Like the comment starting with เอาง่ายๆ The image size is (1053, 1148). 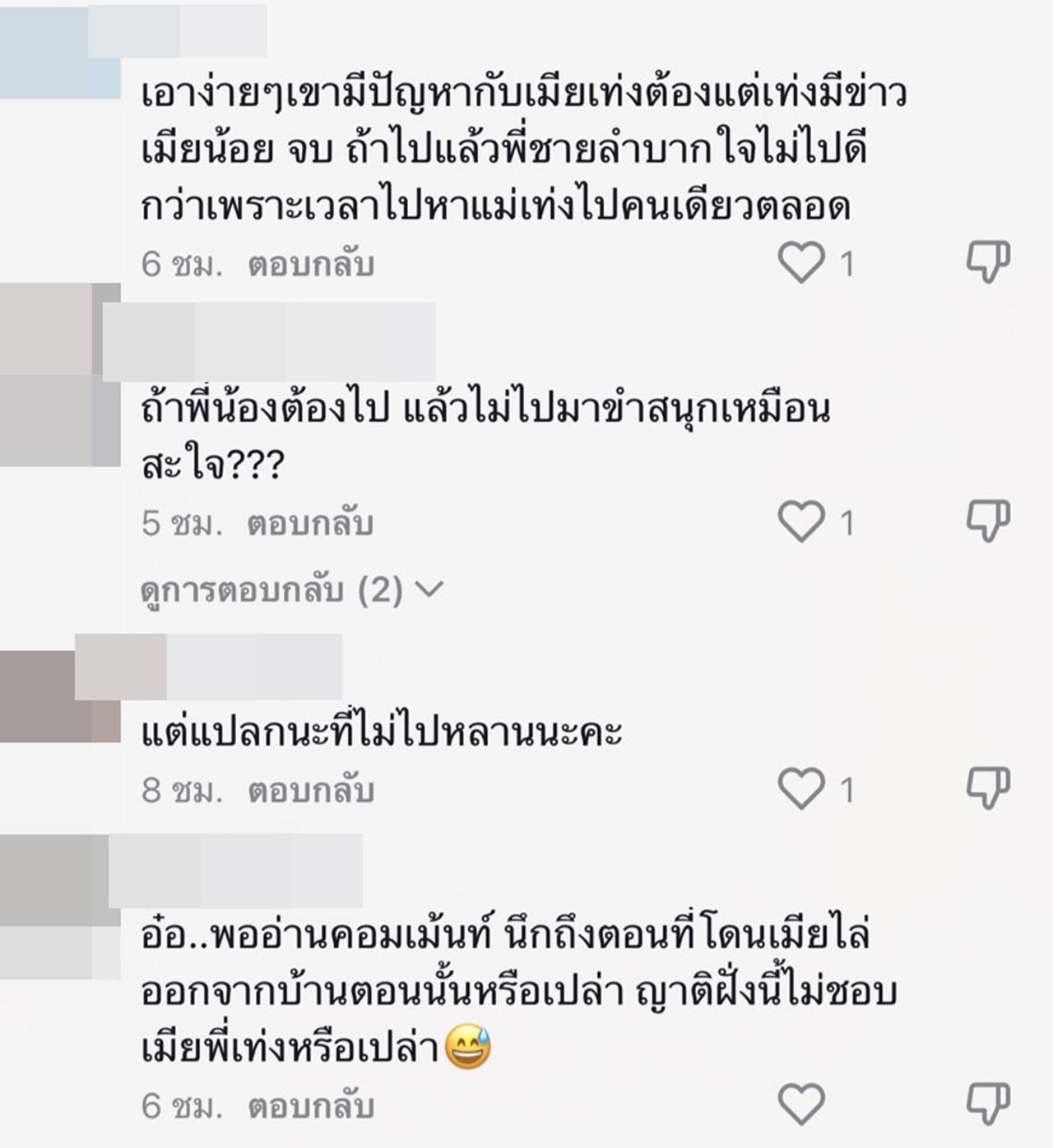[x=801, y=264]
